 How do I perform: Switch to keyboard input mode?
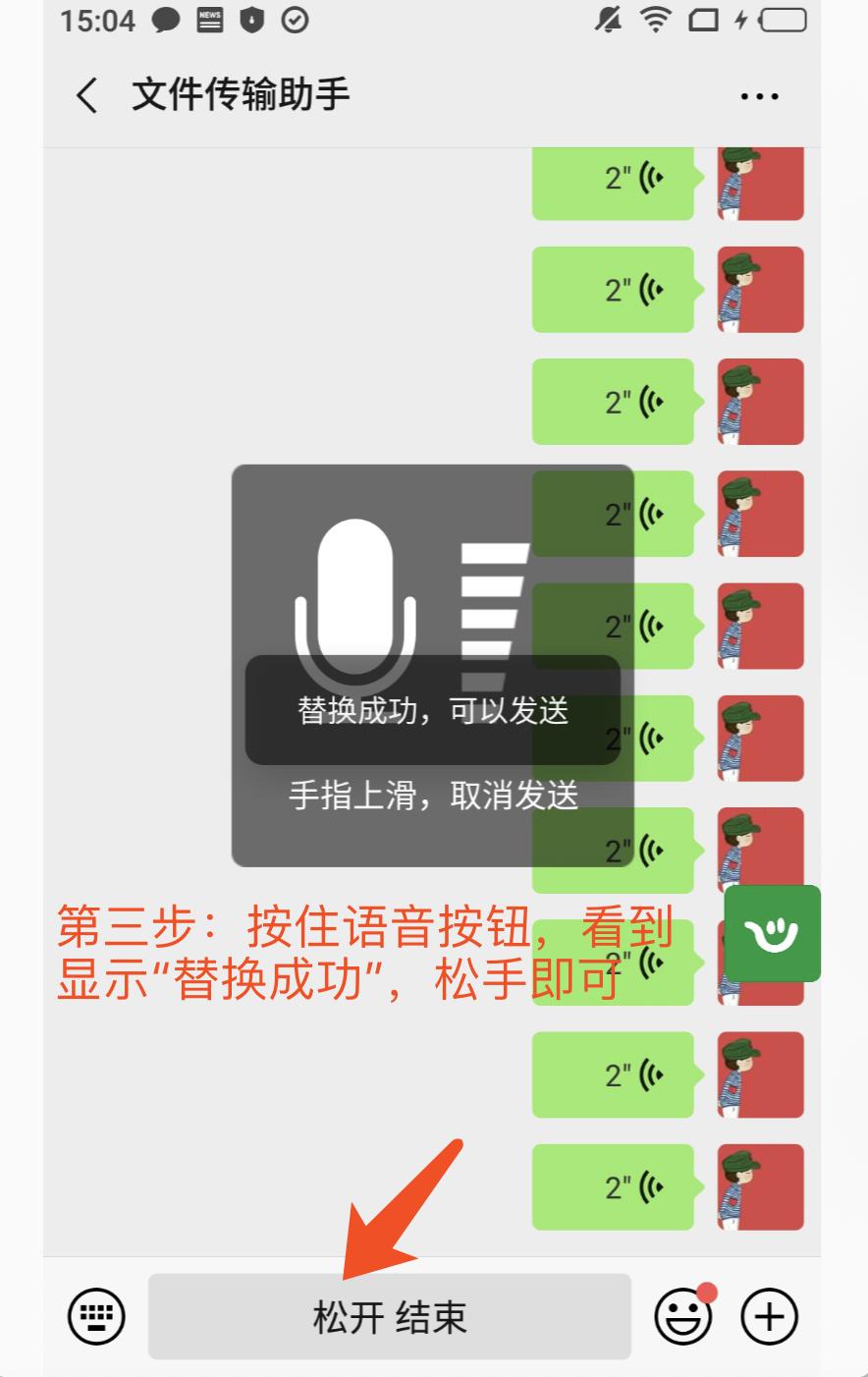click(x=95, y=1316)
